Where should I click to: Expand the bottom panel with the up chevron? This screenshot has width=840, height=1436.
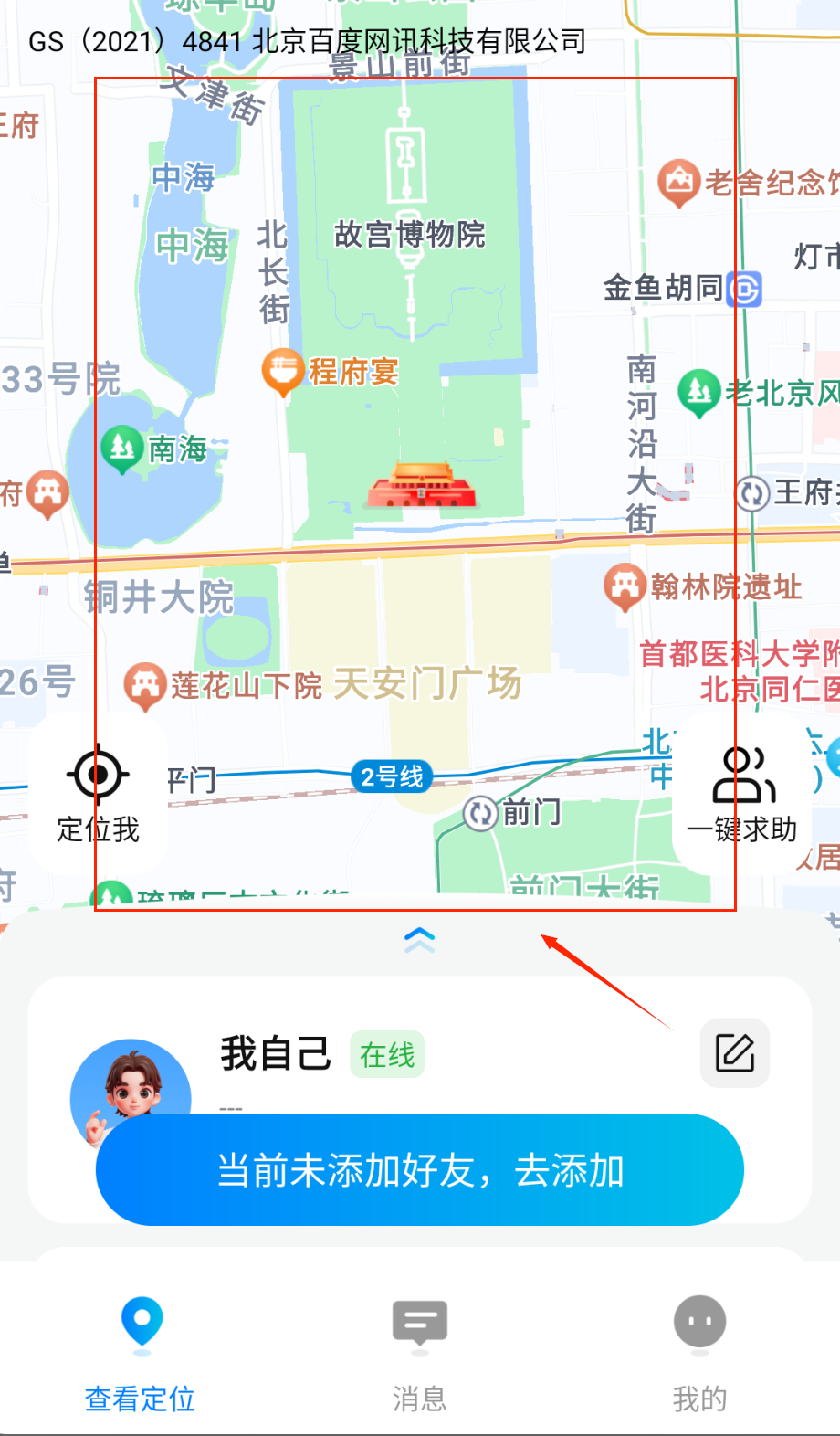[x=419, y=939]
